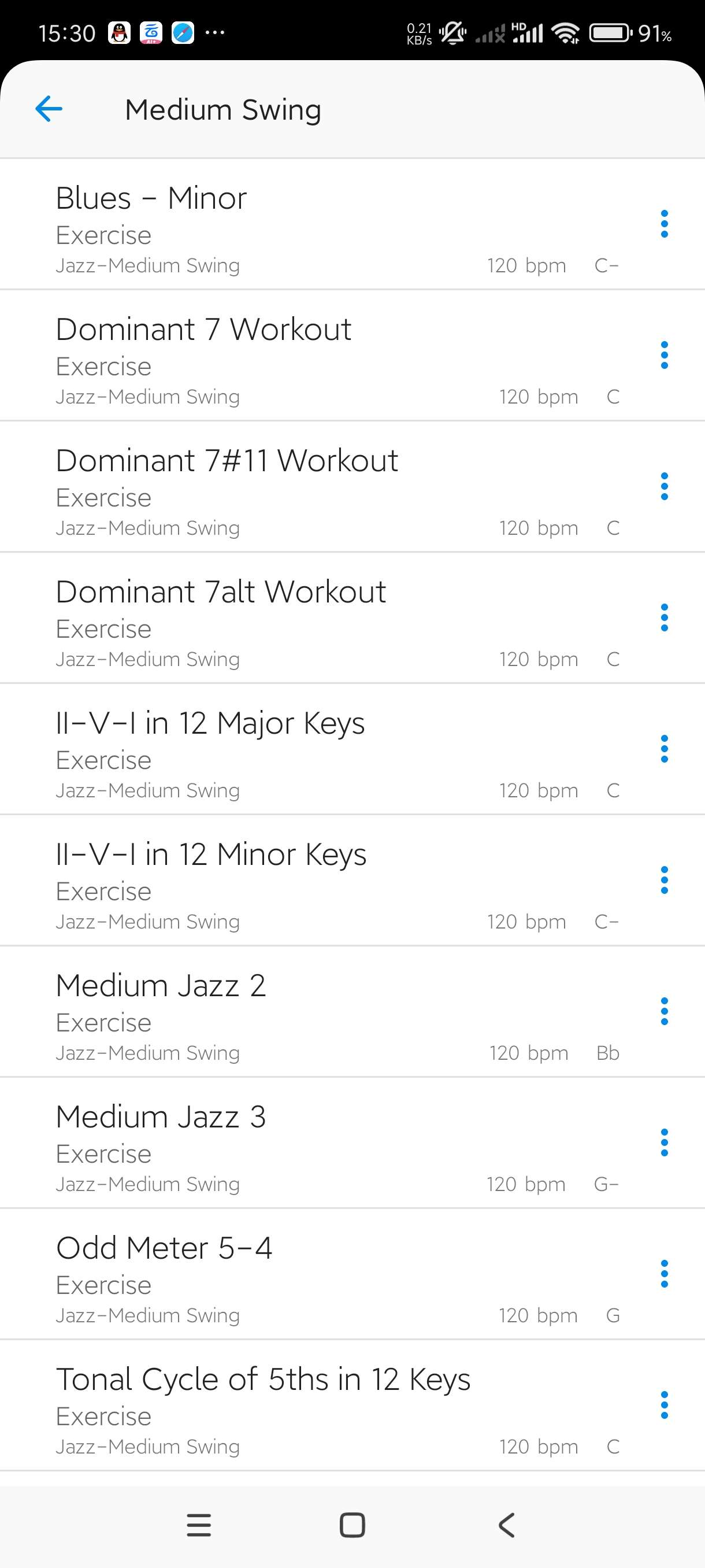The height and width of the screenshot is (1568, 705).
Task: Tap the three dots beside Dominant 7#11 Workout
Action: coord(664,486)
